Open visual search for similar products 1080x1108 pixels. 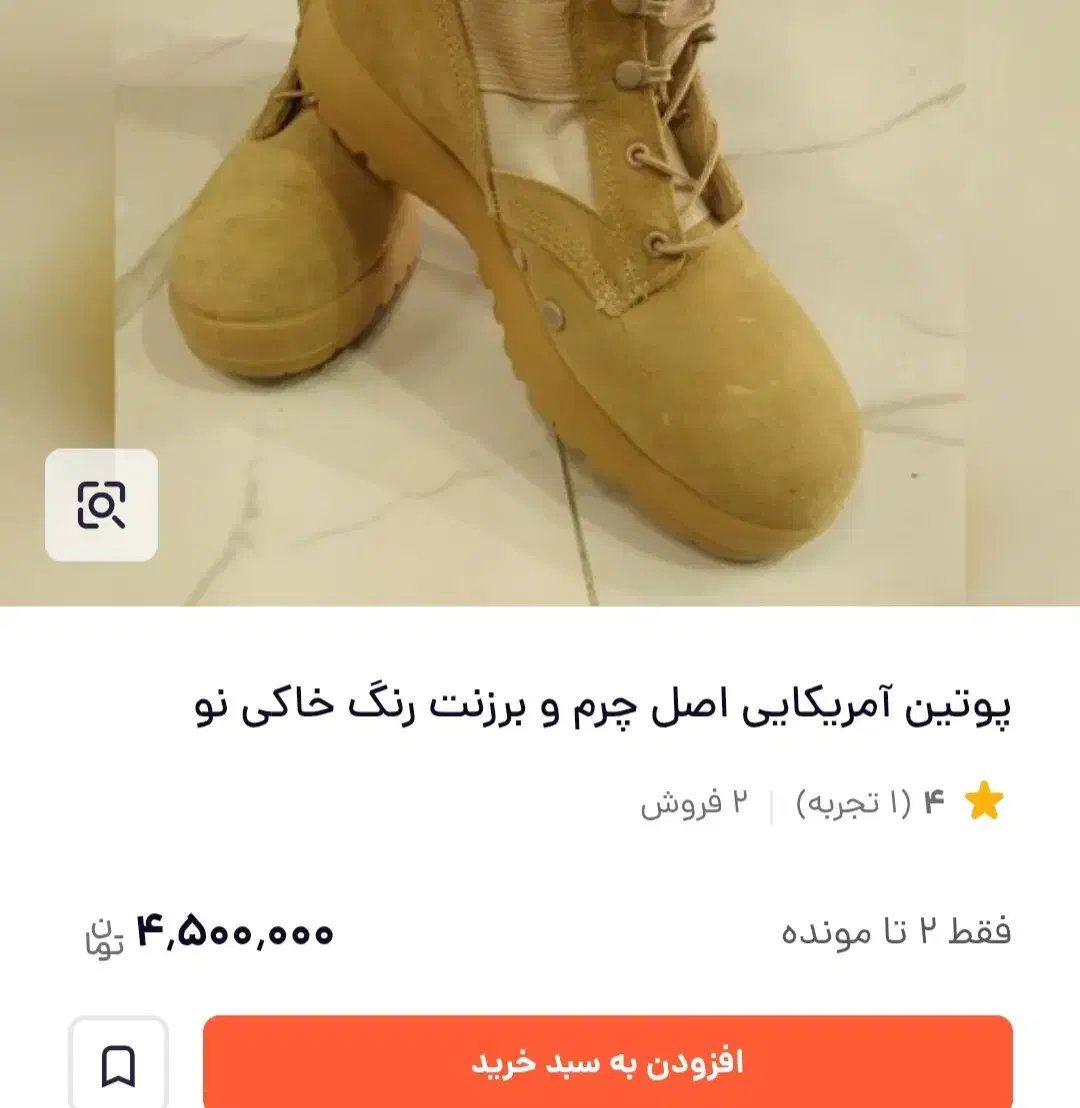coord(101,505)
